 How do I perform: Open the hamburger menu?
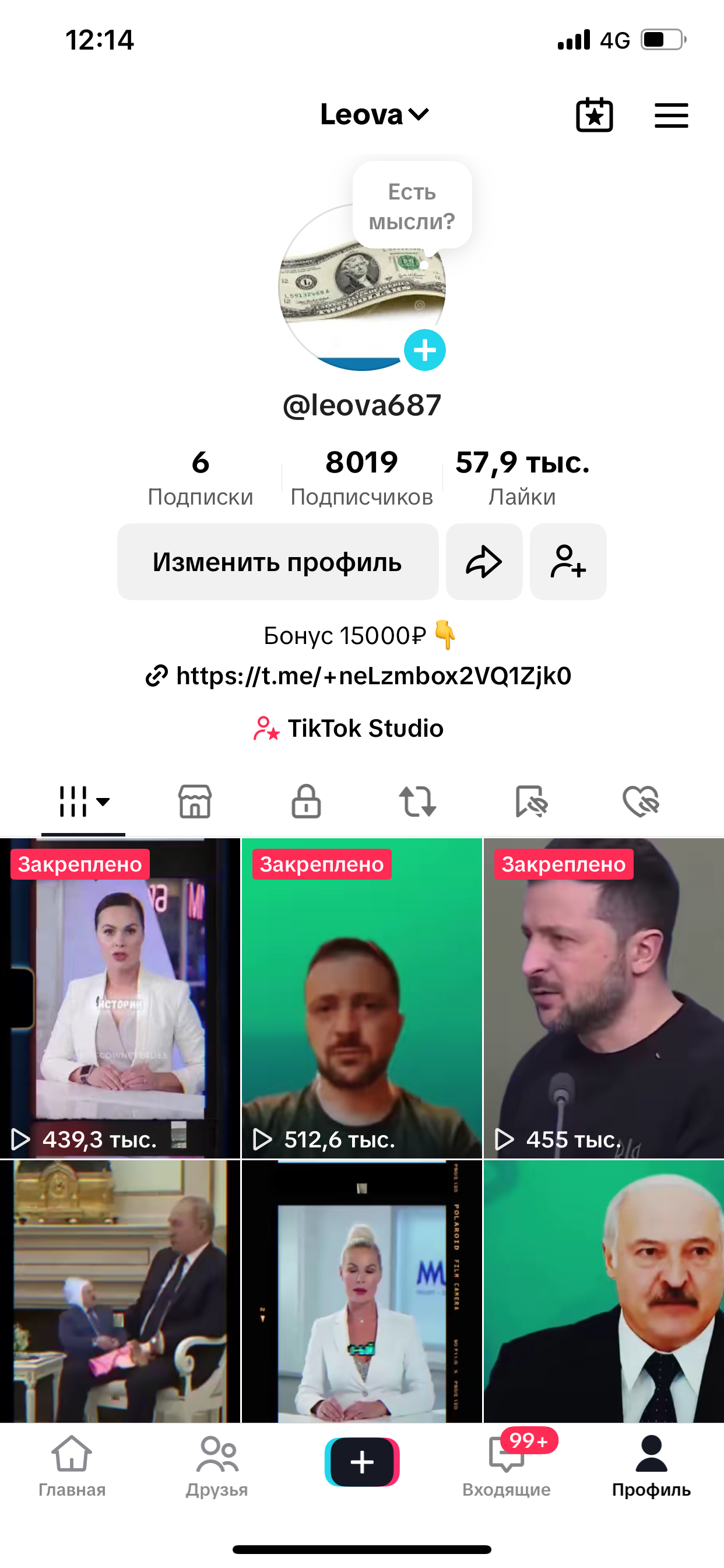coord(671,114)
